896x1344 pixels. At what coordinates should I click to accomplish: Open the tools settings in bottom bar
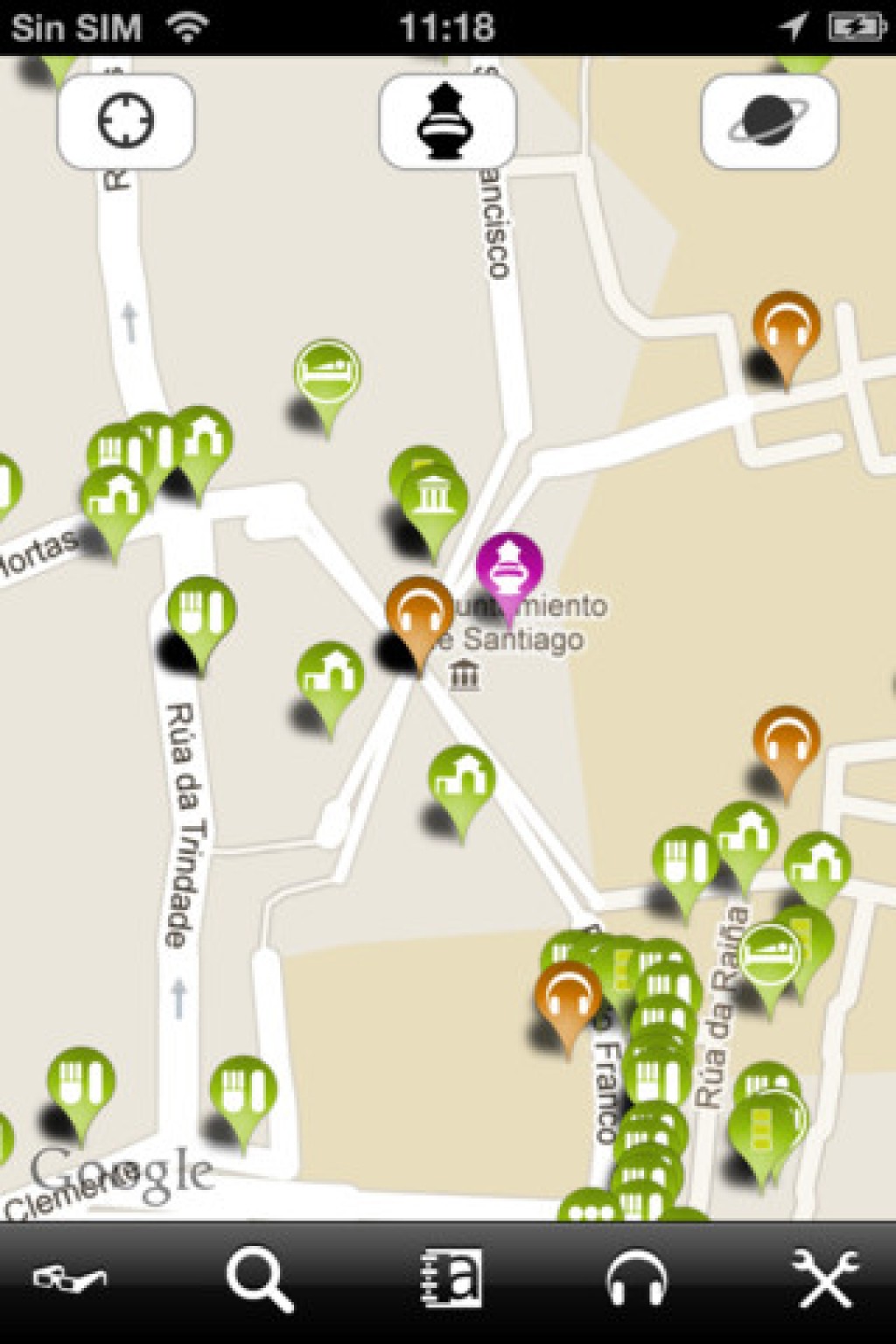(826, 1280)
